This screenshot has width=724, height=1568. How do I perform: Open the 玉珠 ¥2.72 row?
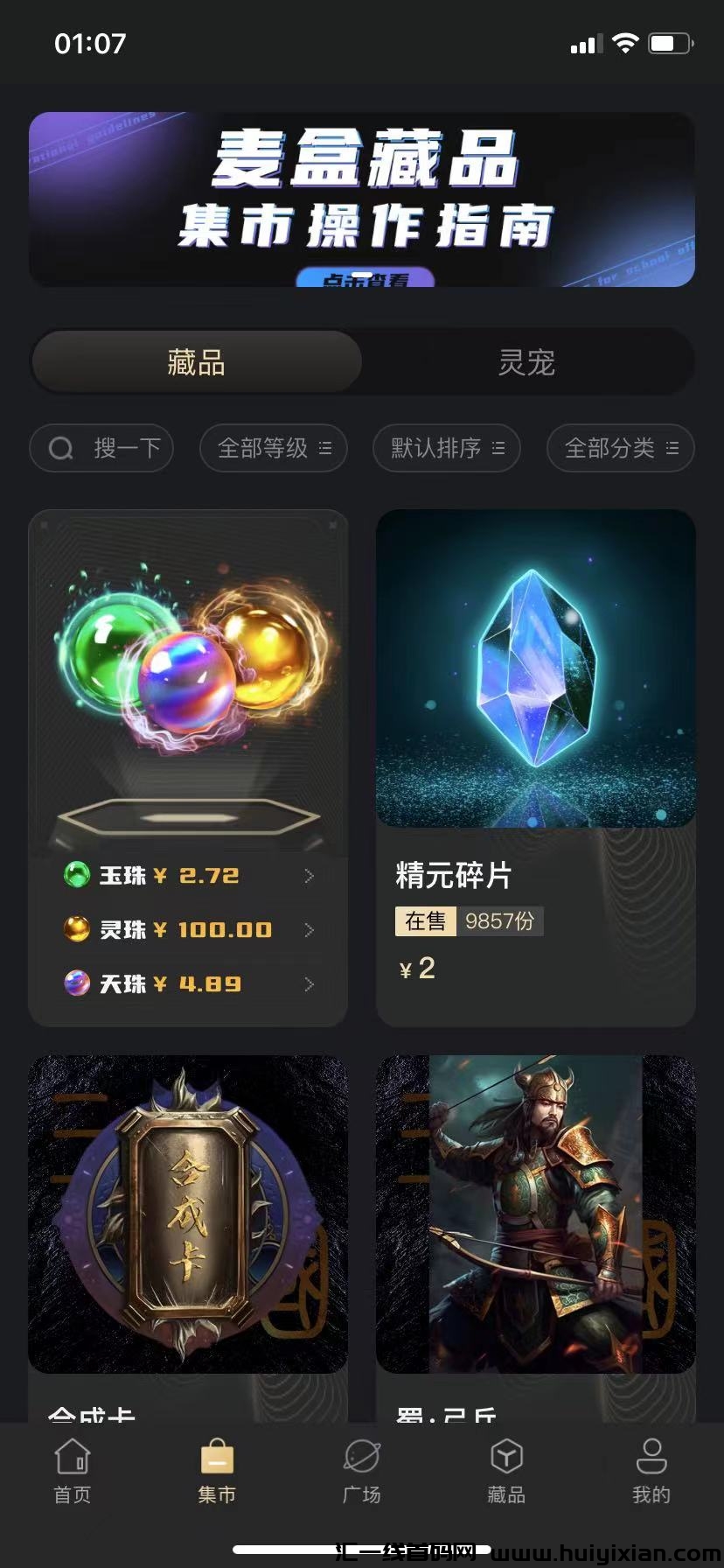tap(188, 875)
